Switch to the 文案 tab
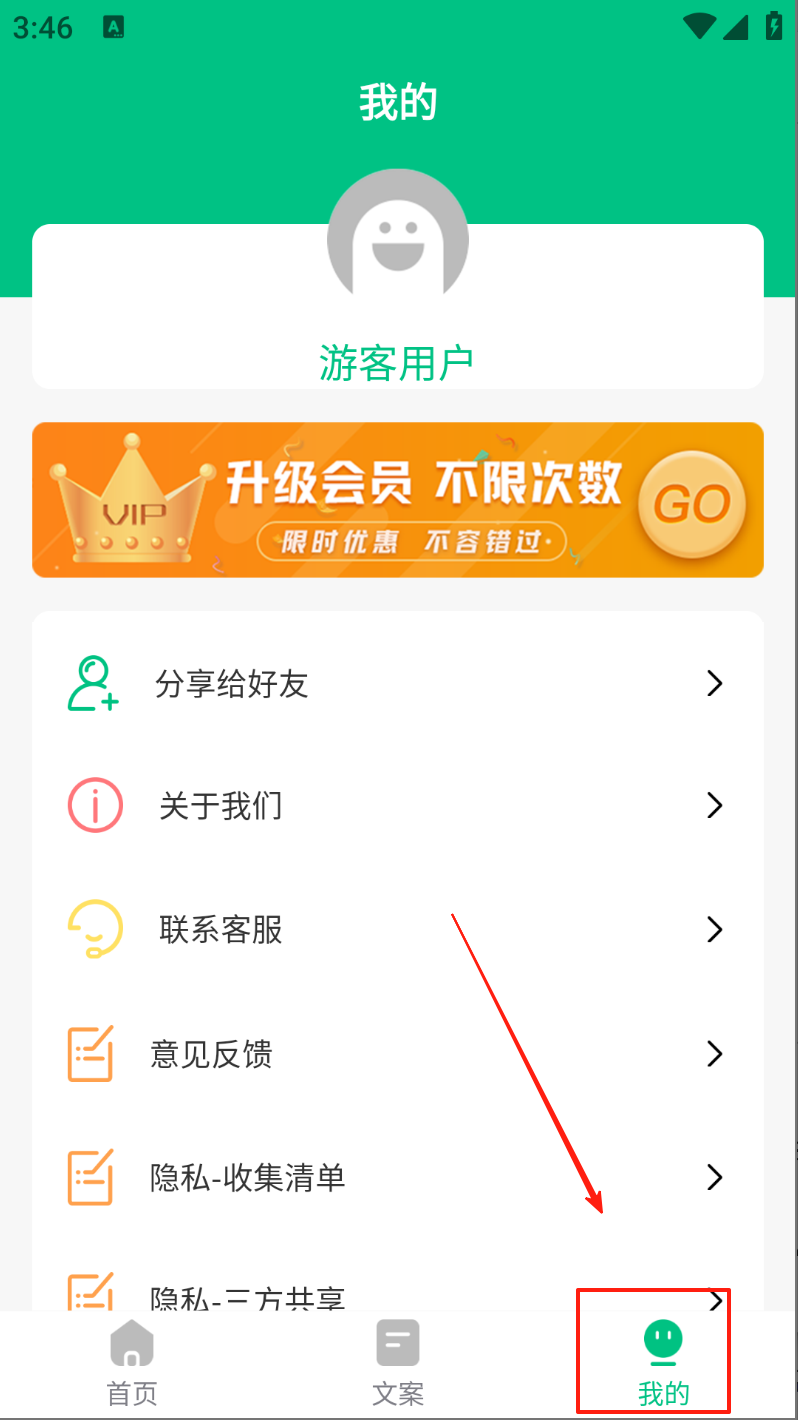Image resolution: width=798 pixels, height=1420 pixels. (x=398, y=1362)
